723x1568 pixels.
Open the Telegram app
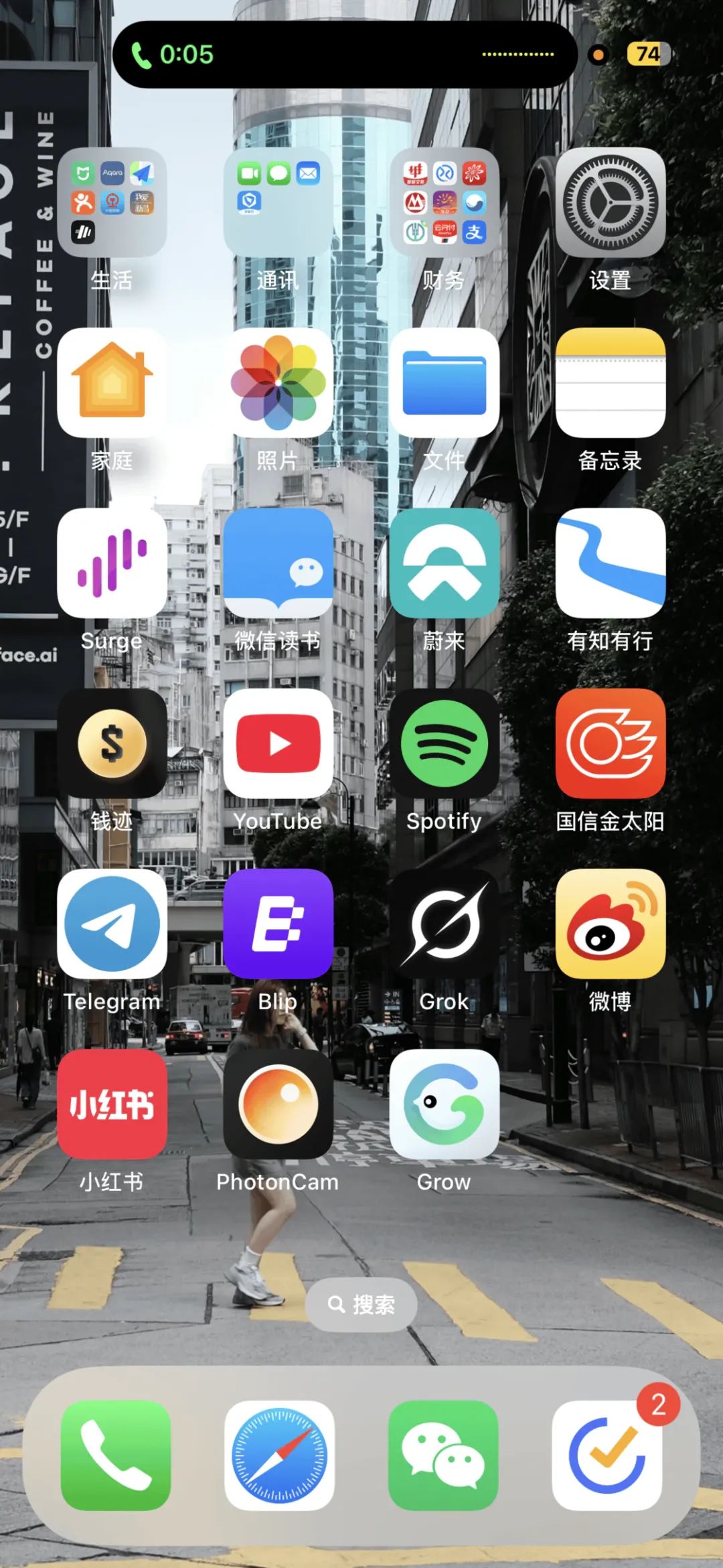tap(112, 924)
